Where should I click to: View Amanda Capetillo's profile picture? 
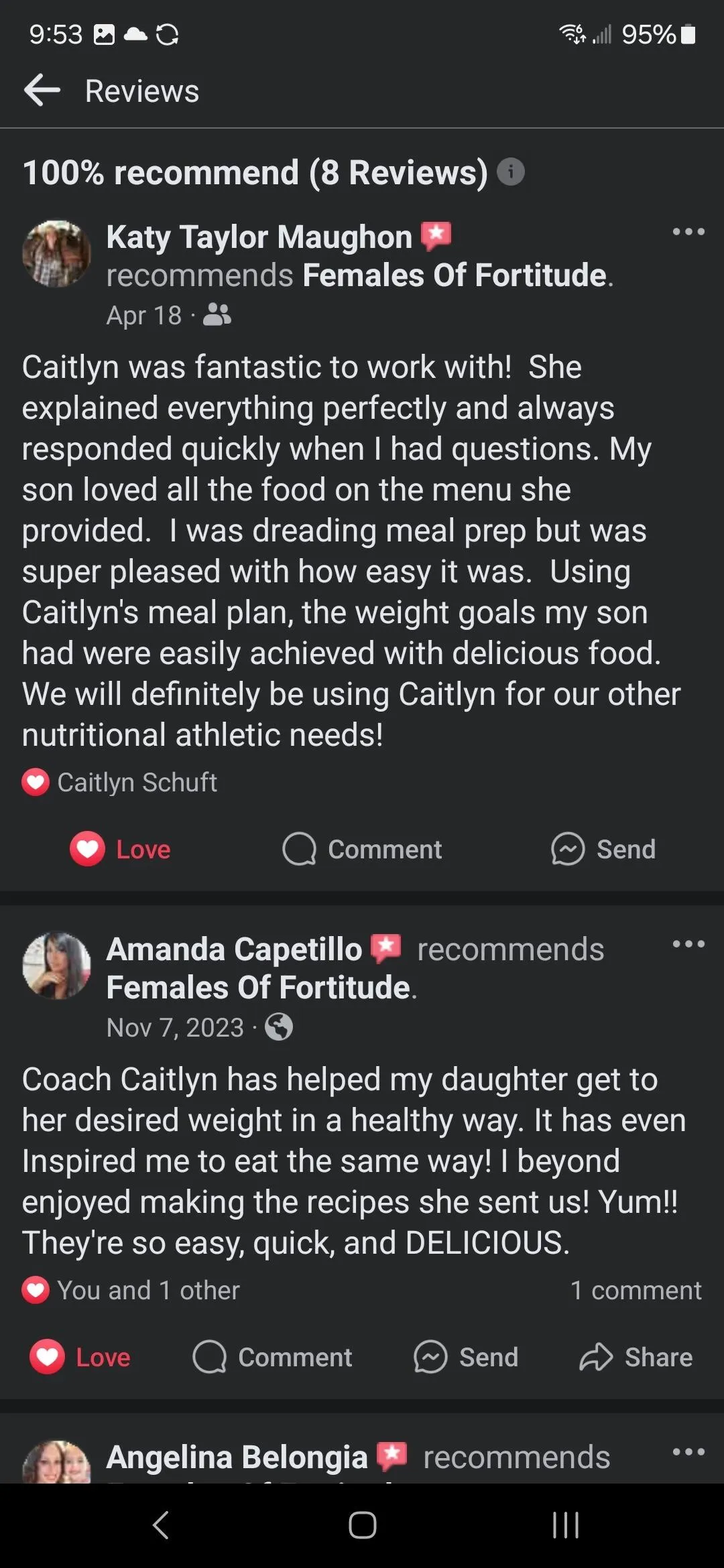(56, 966)
